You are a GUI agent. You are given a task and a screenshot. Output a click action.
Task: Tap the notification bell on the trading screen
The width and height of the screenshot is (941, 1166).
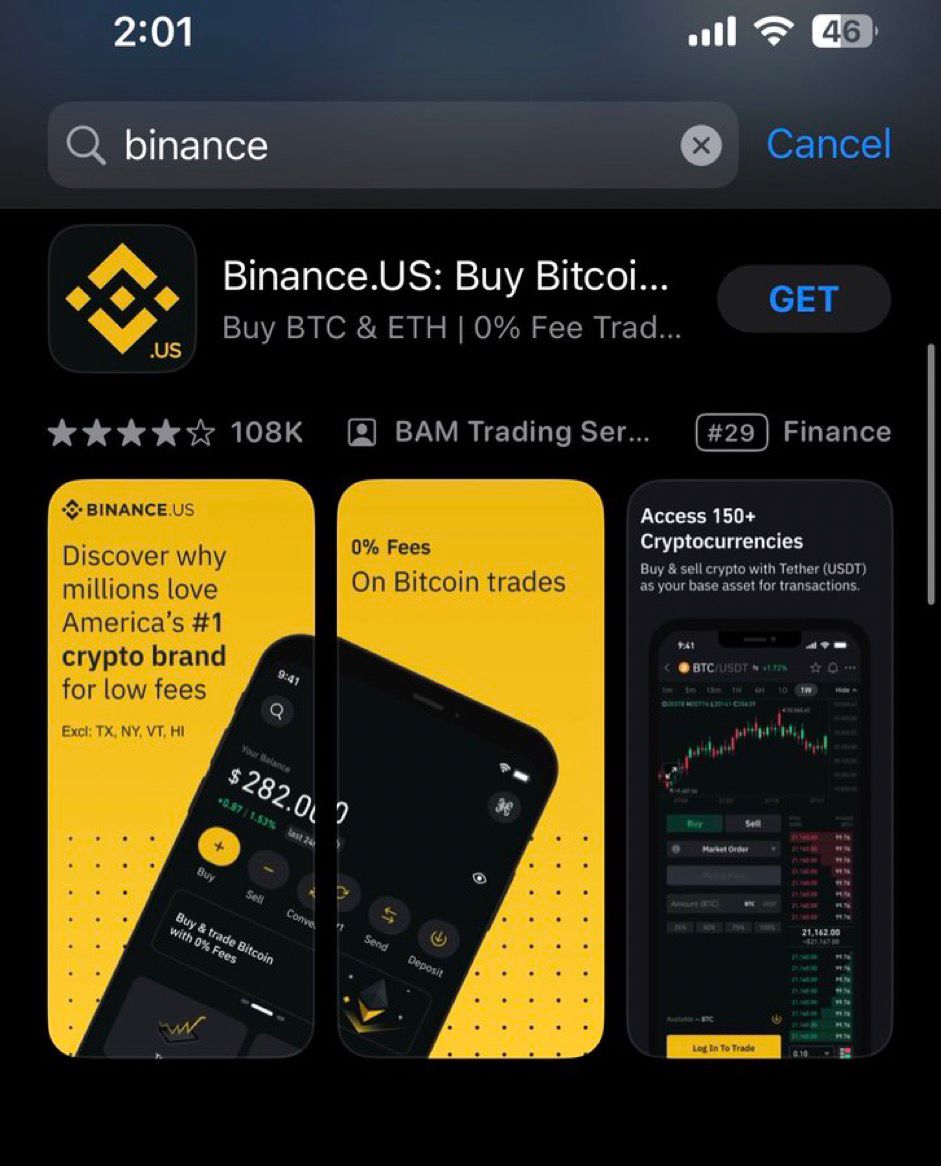pyautogui.click(x=833, y=668)
